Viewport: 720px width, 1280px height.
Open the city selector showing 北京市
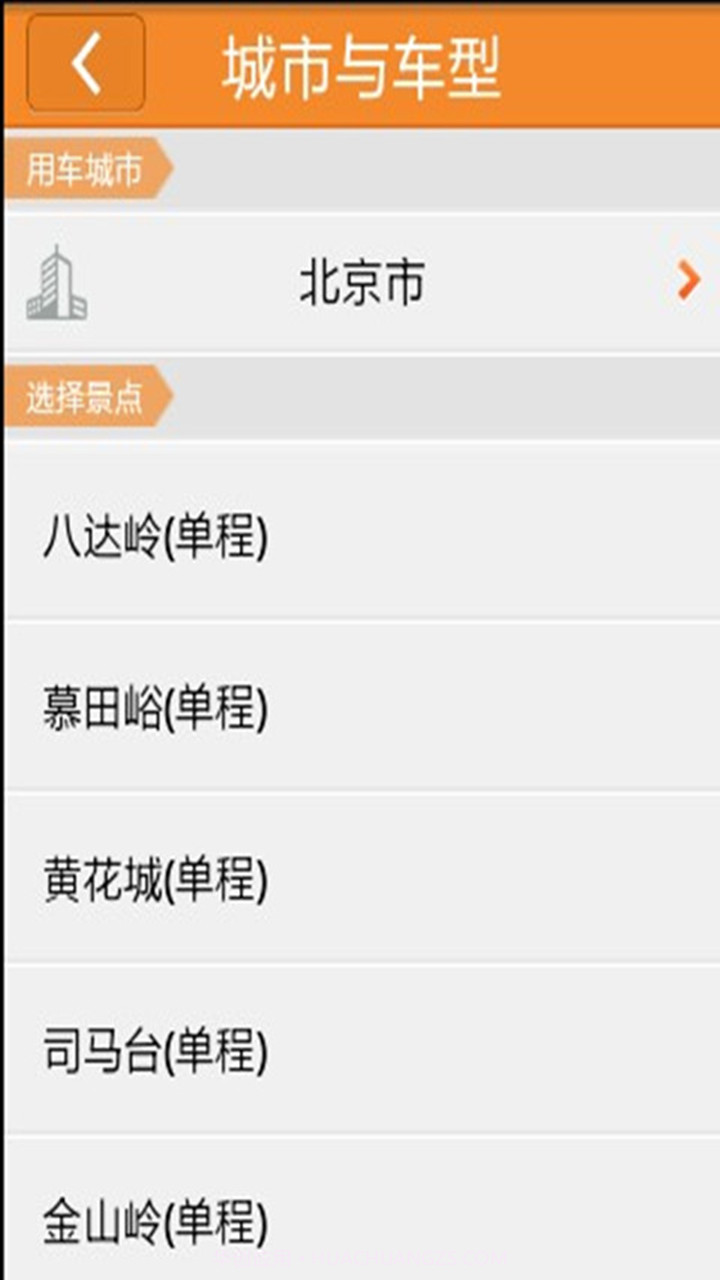[360, 281]
